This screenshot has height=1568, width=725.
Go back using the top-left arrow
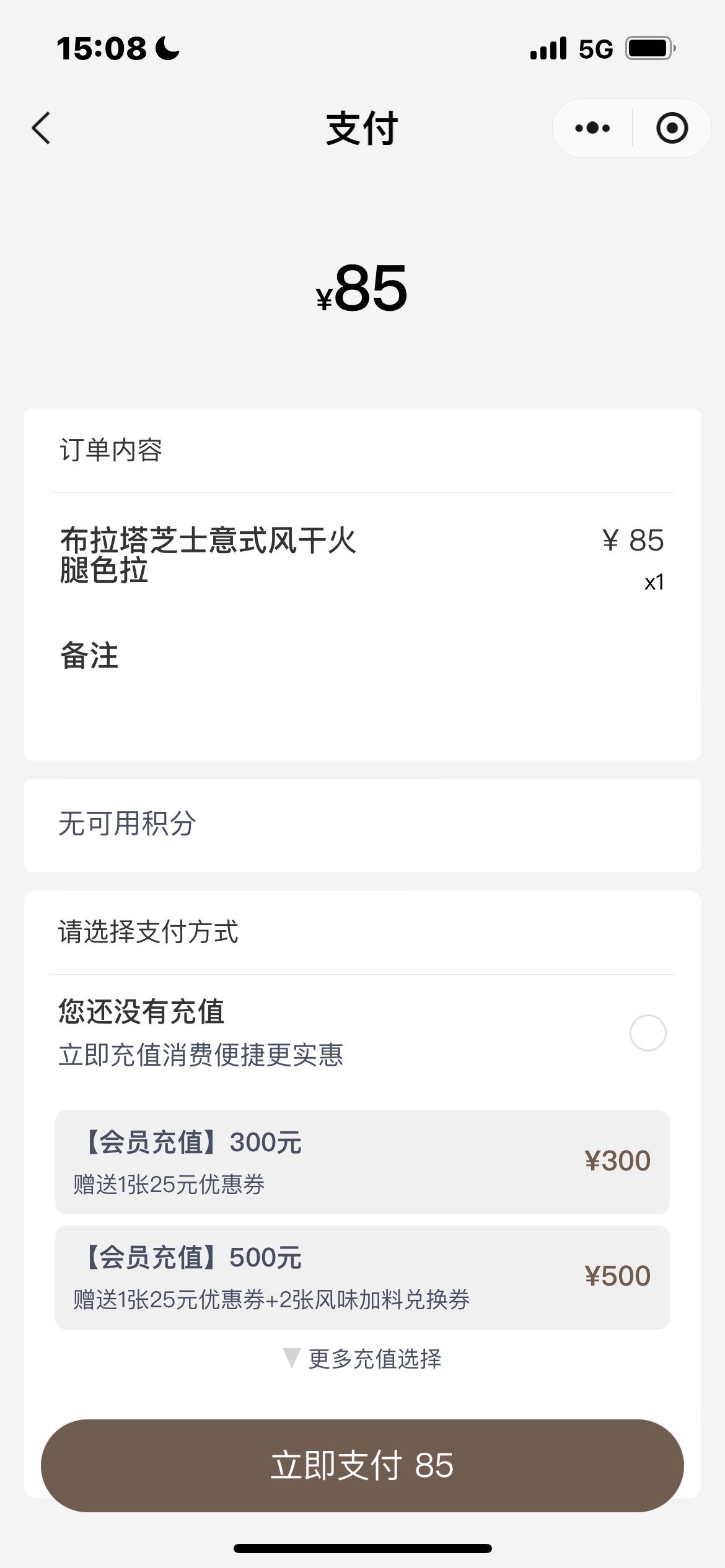(41, 128)
